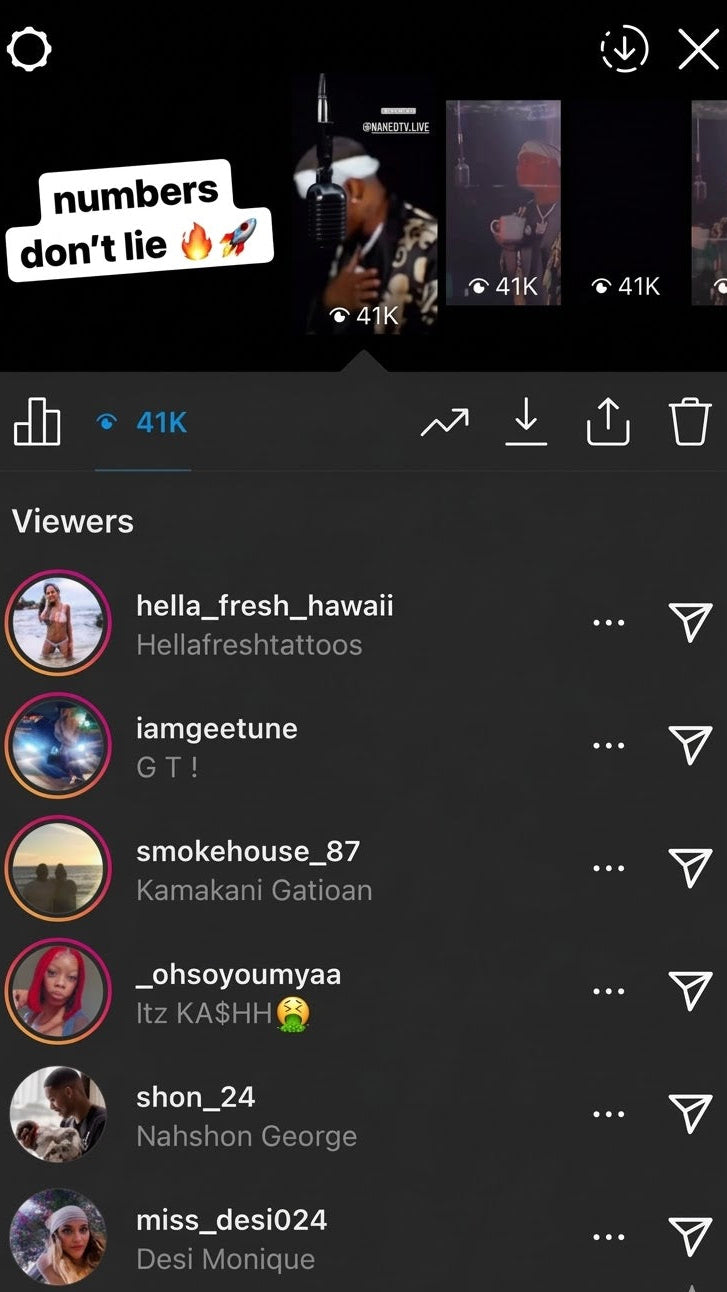Open story settings gear
Screen dimensions: 727x1292
(x=29, y=48)
